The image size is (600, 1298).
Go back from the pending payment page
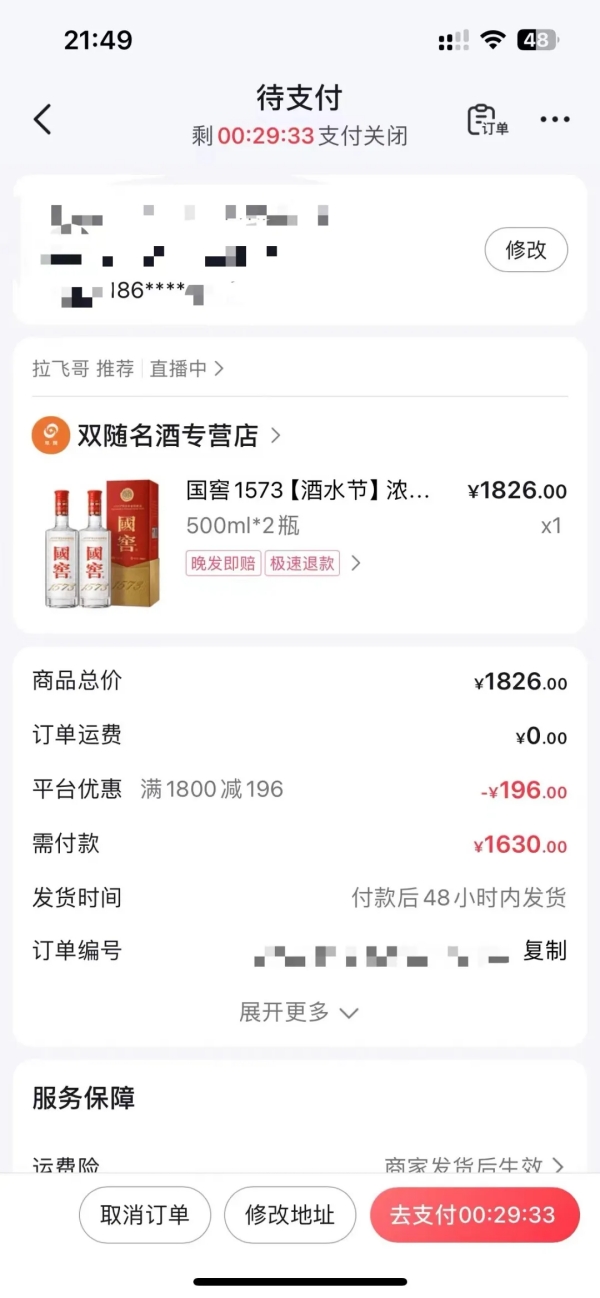(42, 120)
